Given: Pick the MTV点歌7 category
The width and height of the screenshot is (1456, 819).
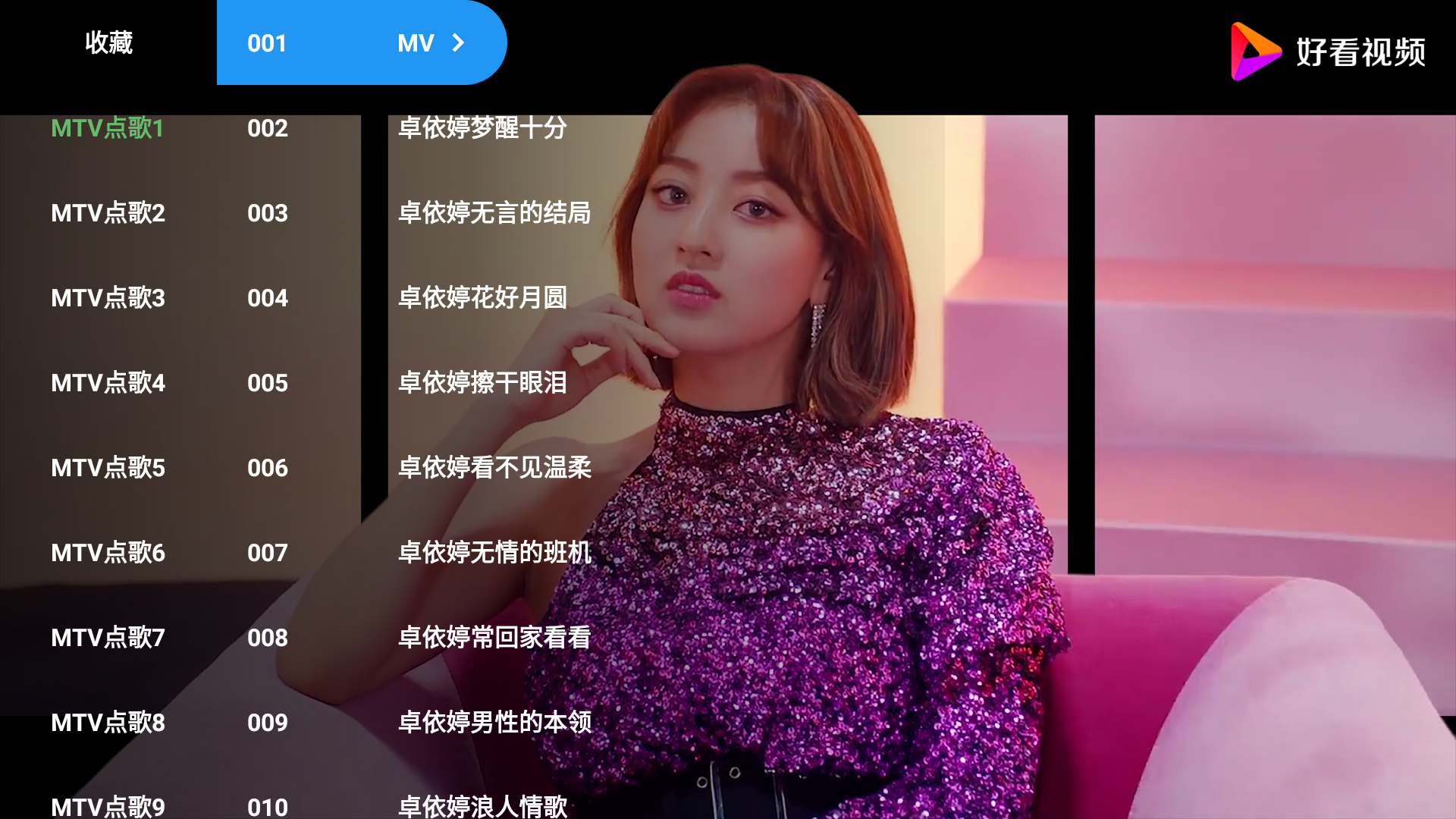Looking at the screenshot, I should pos(108,638).
